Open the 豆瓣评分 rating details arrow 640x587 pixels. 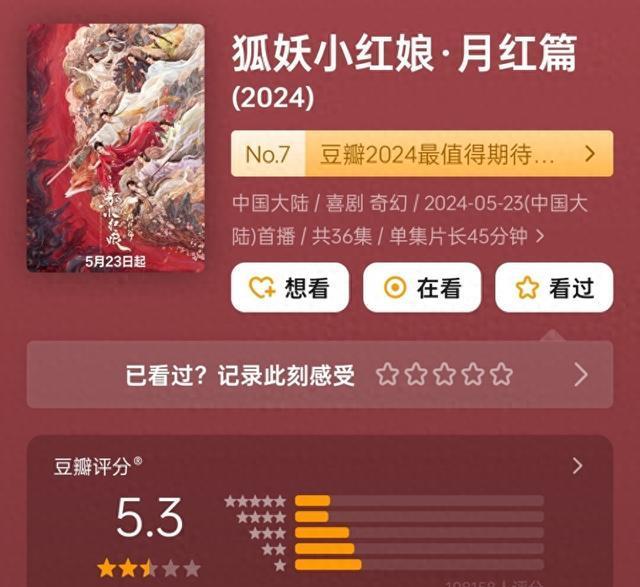click(577, 466)
